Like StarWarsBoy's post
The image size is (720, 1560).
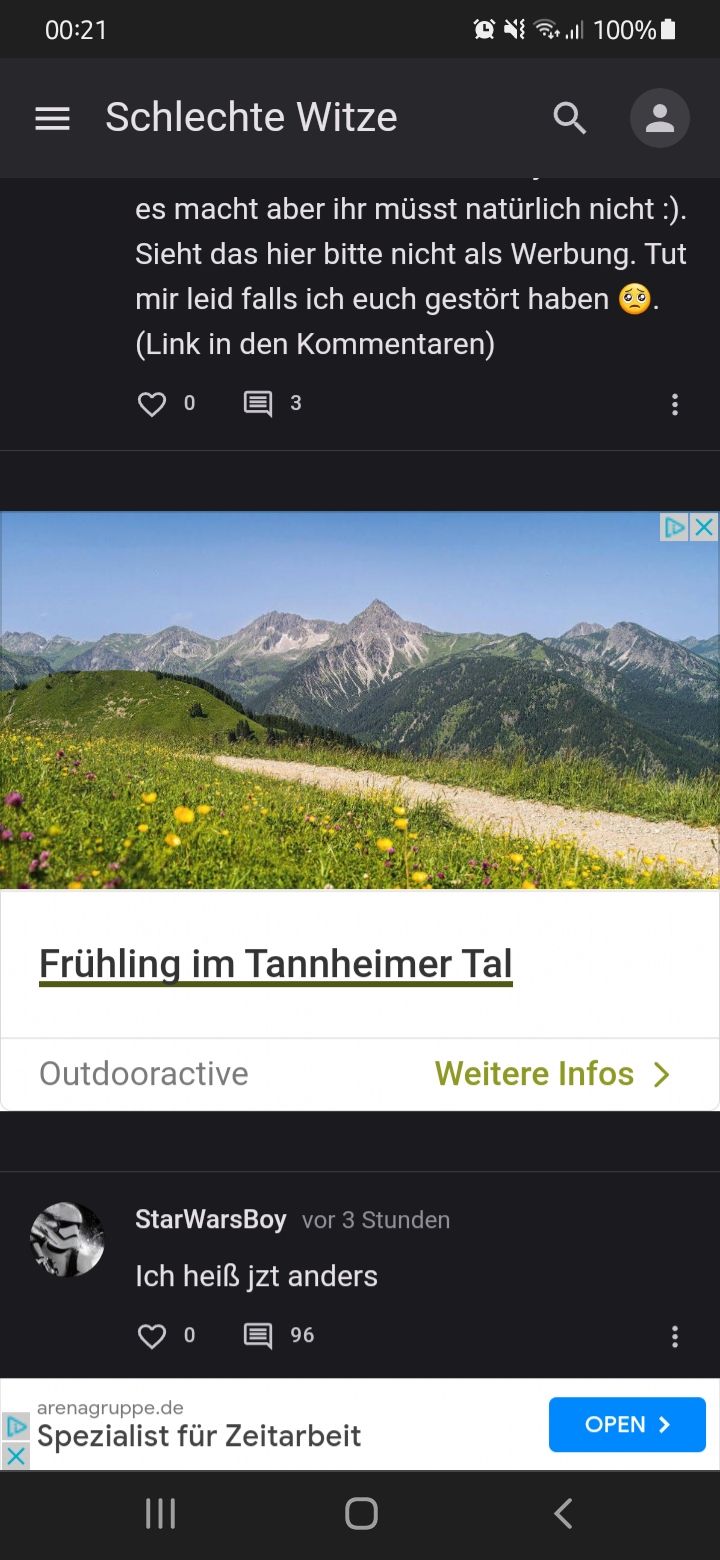click(x=152, y=1336)
